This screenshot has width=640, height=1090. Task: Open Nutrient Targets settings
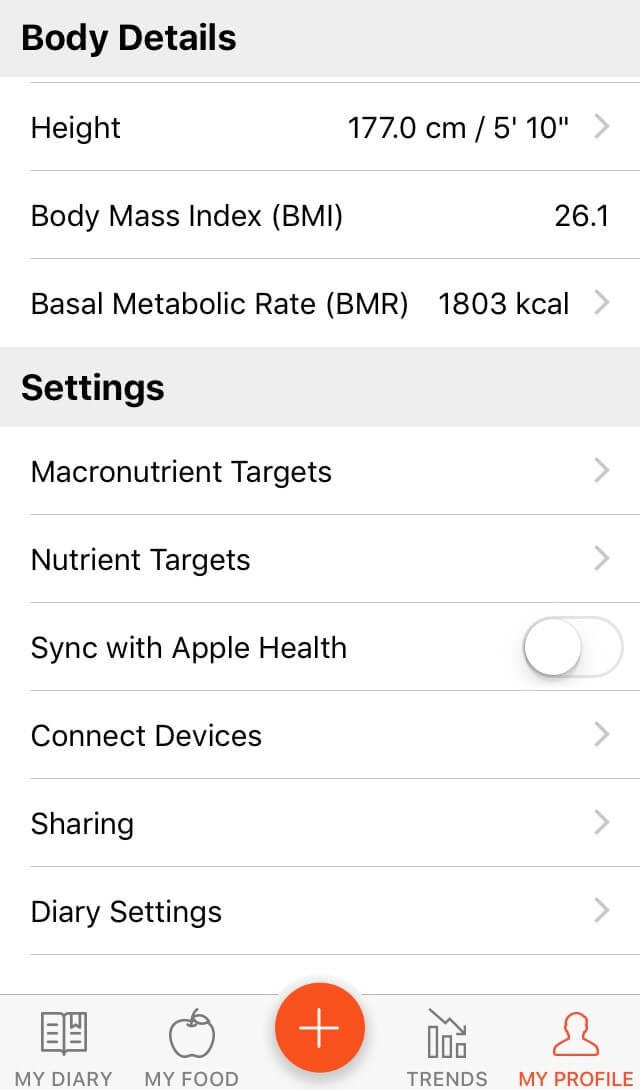pos(320,560)
